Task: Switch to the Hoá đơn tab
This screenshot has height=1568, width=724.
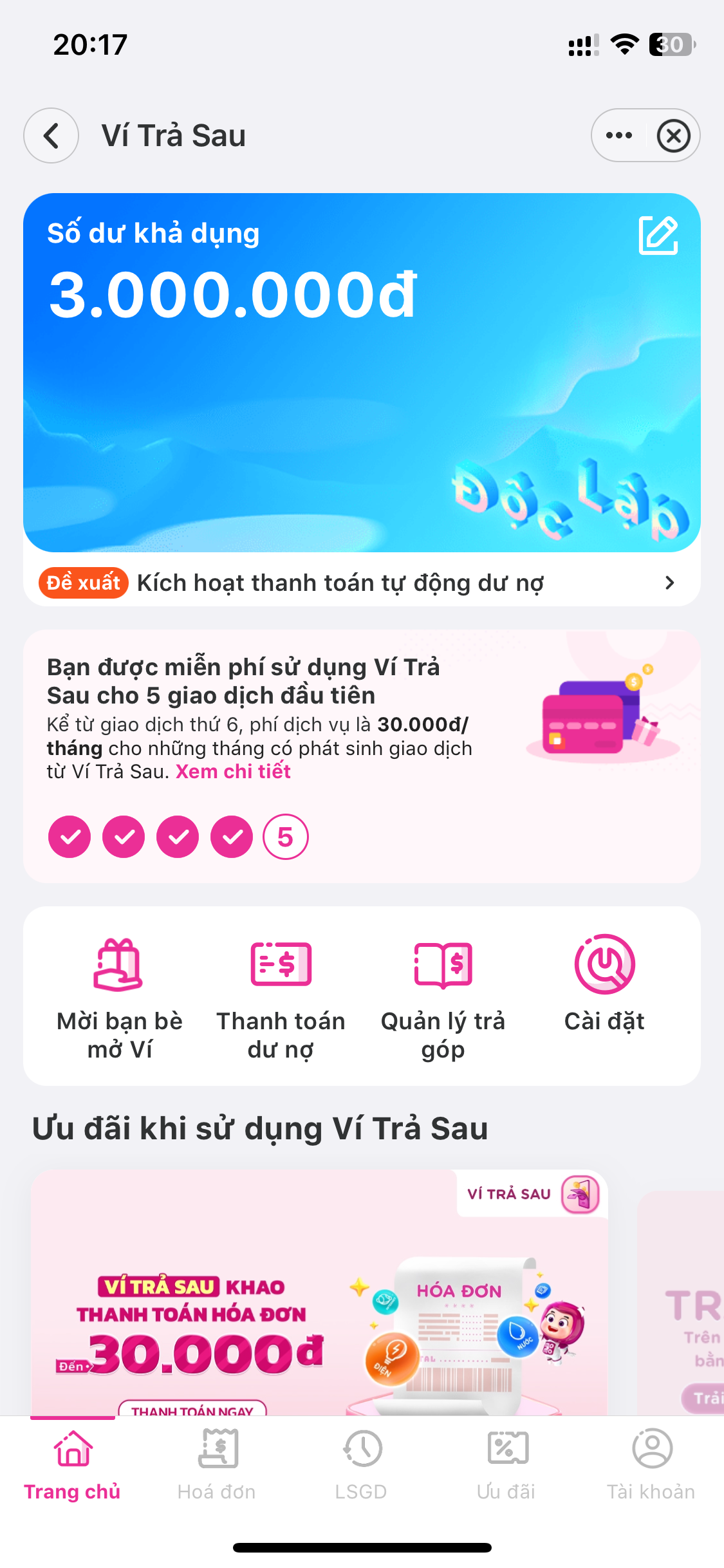Action: [217, 1463]
